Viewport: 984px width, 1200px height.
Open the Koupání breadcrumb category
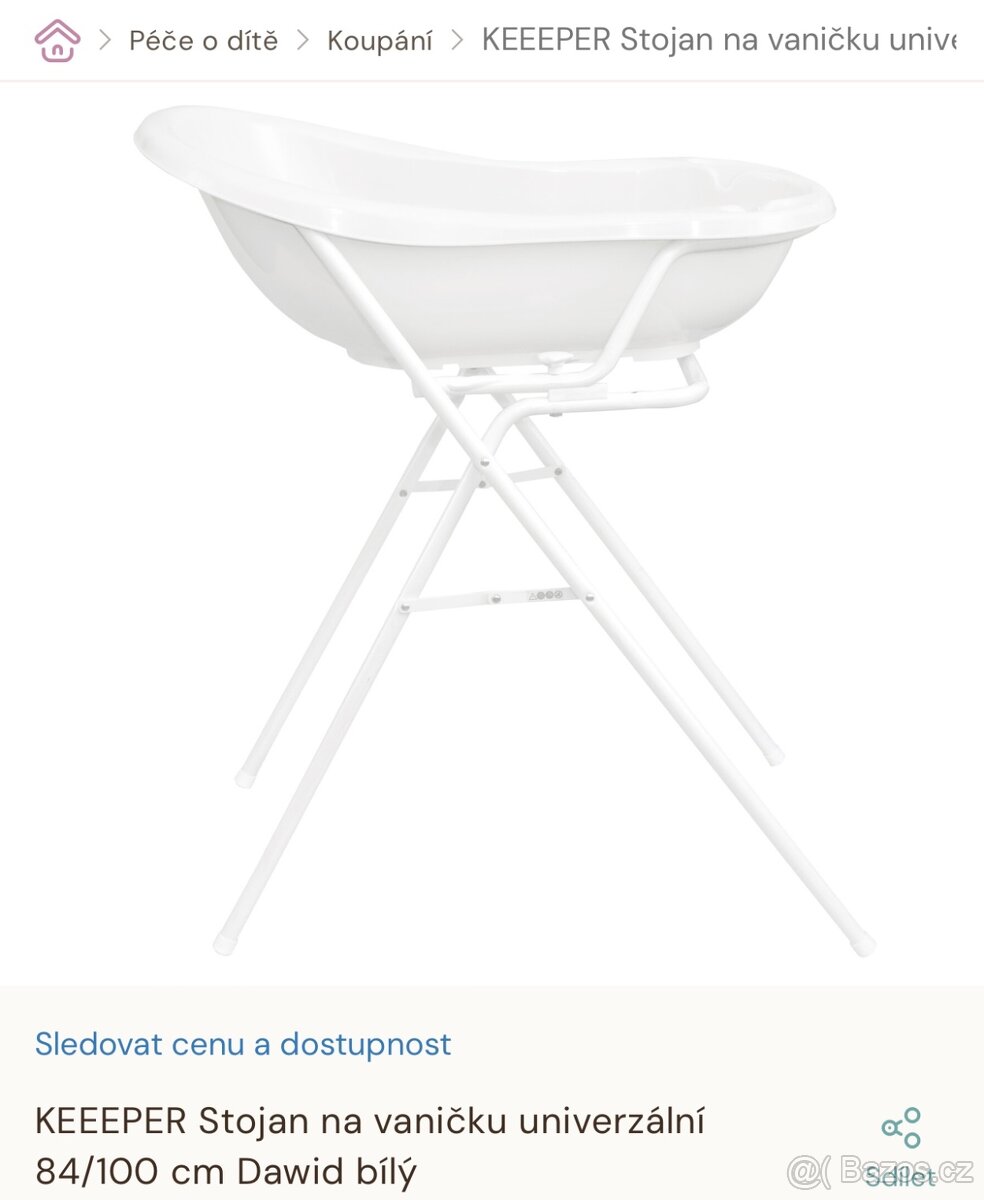coord(380,41)
